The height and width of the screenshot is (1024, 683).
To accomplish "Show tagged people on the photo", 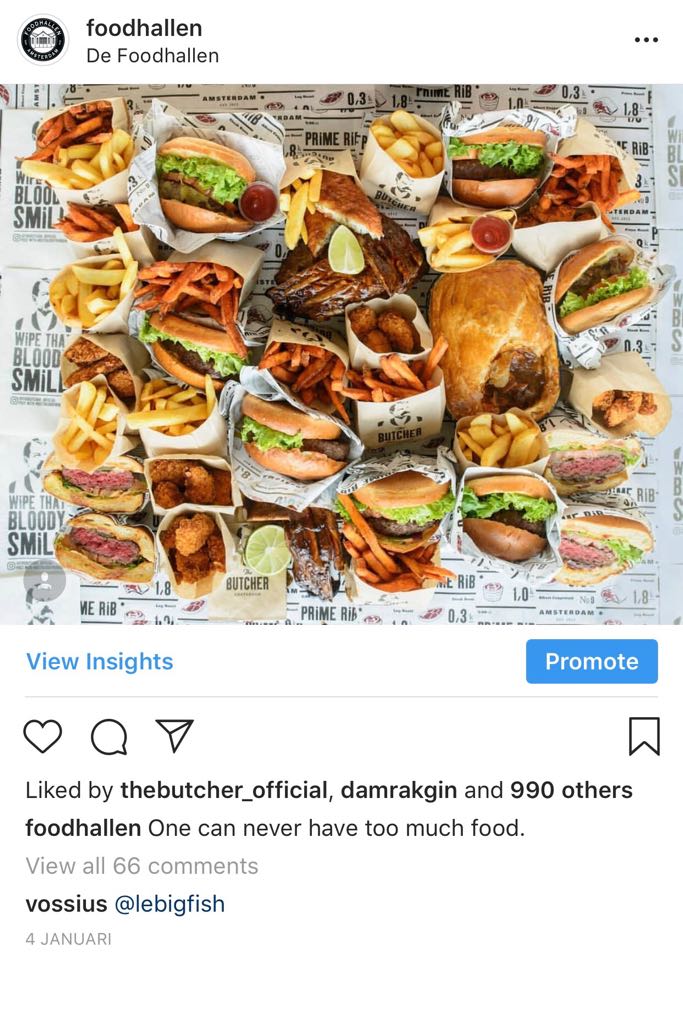I will coord(45,581).
